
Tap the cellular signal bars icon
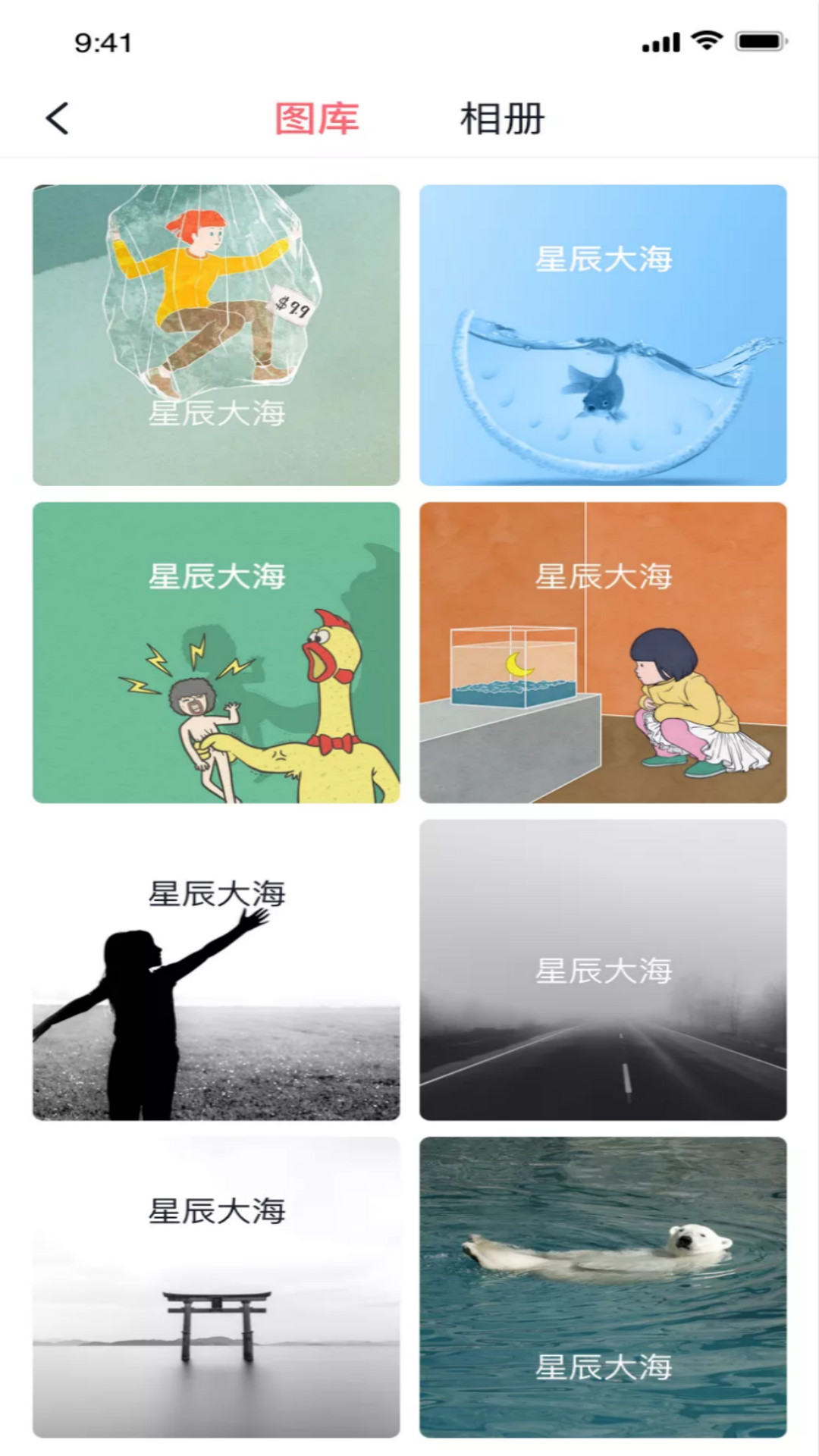click(x=662, y=43)
